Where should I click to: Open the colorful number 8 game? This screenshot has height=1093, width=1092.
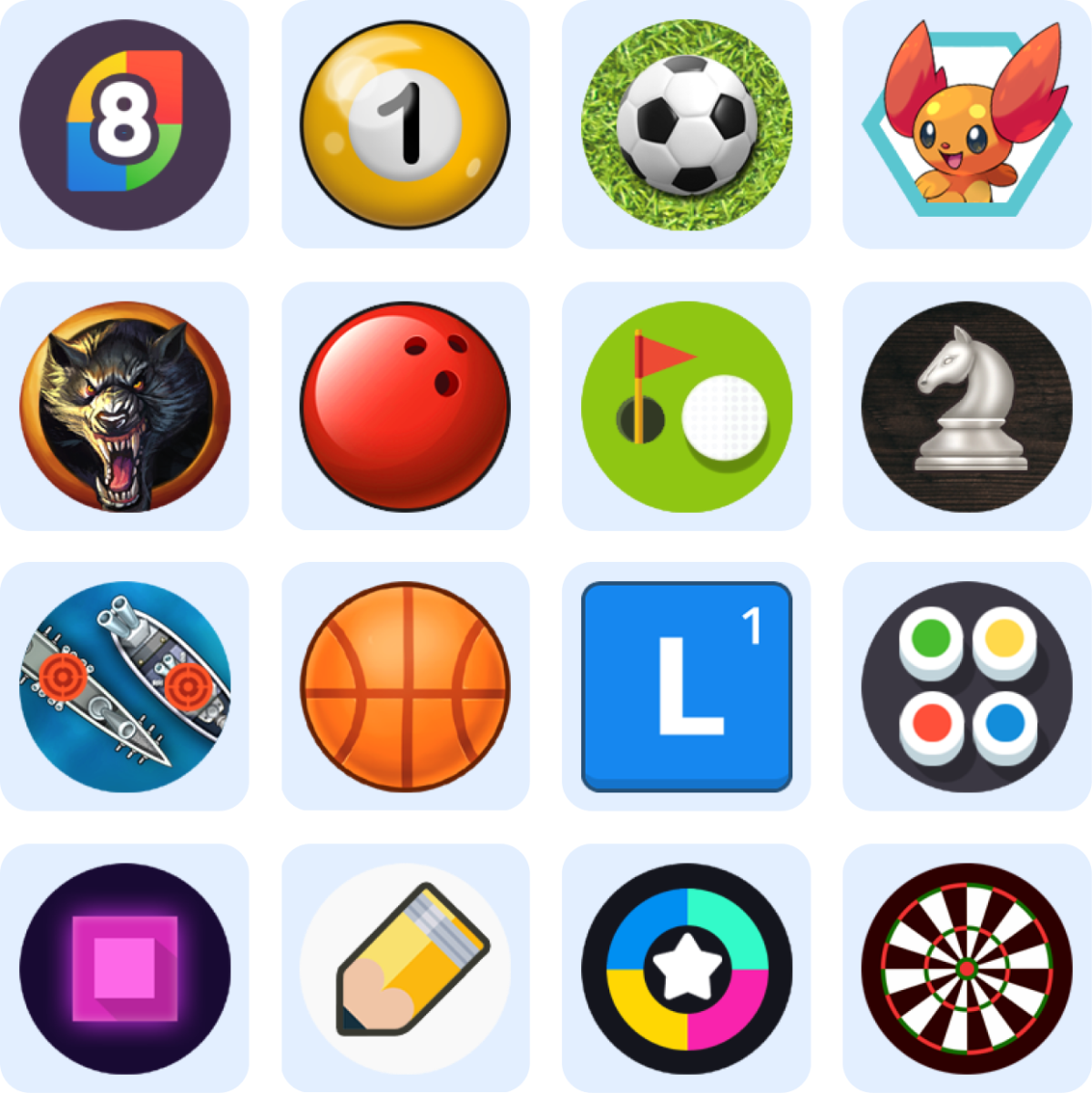pyautogui.click(x=125, y=125)
